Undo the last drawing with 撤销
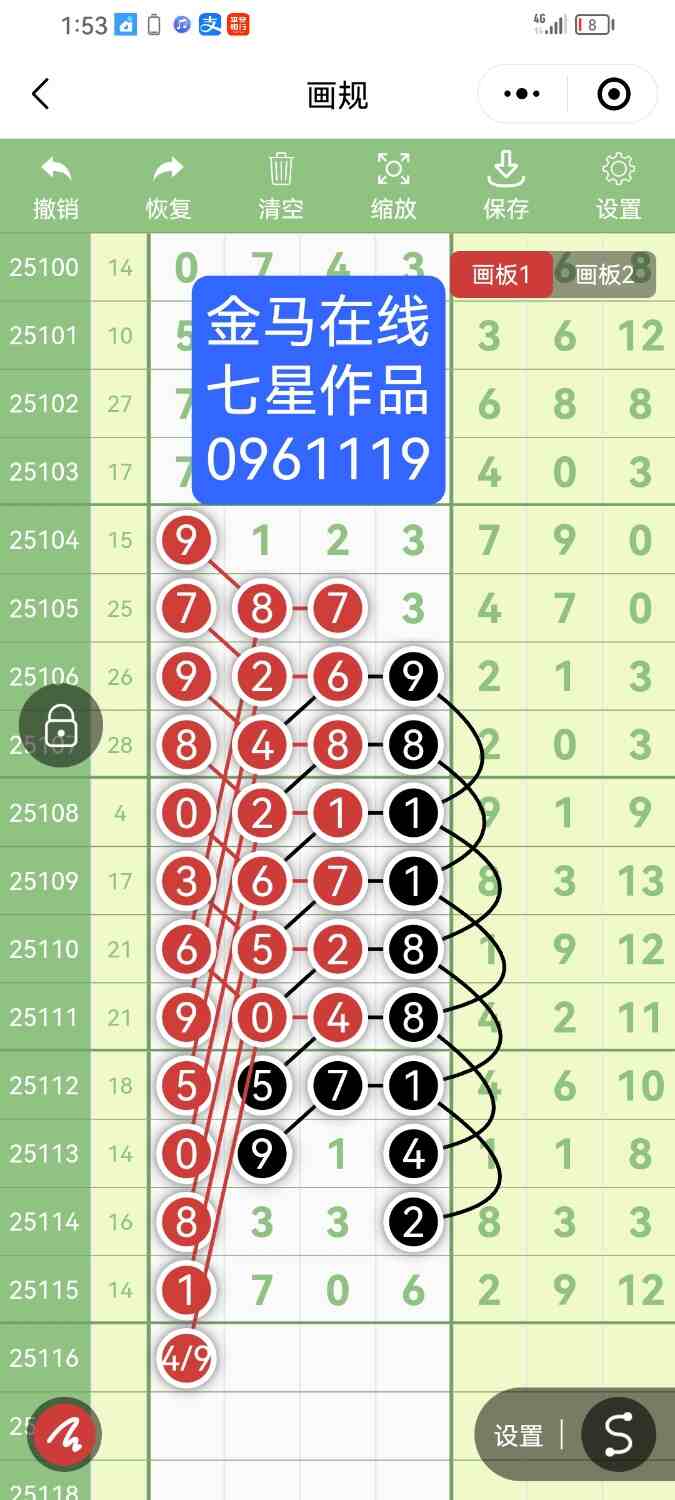 56,186
